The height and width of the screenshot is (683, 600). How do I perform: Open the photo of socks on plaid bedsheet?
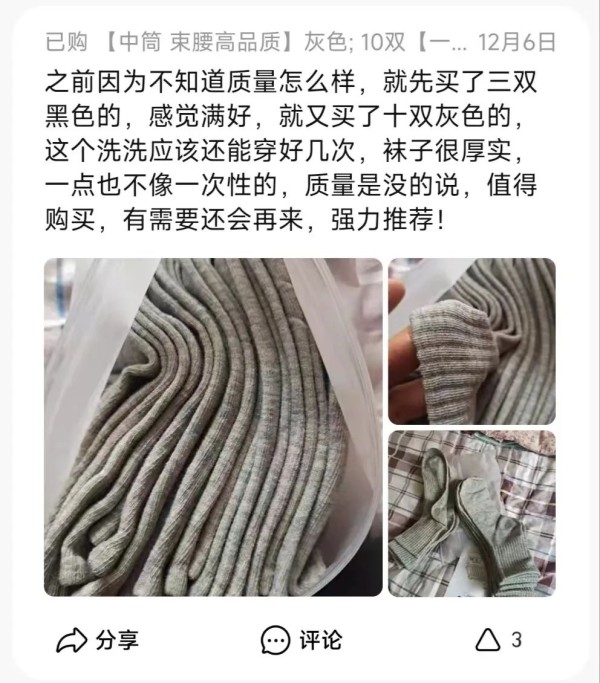(471, 514)
